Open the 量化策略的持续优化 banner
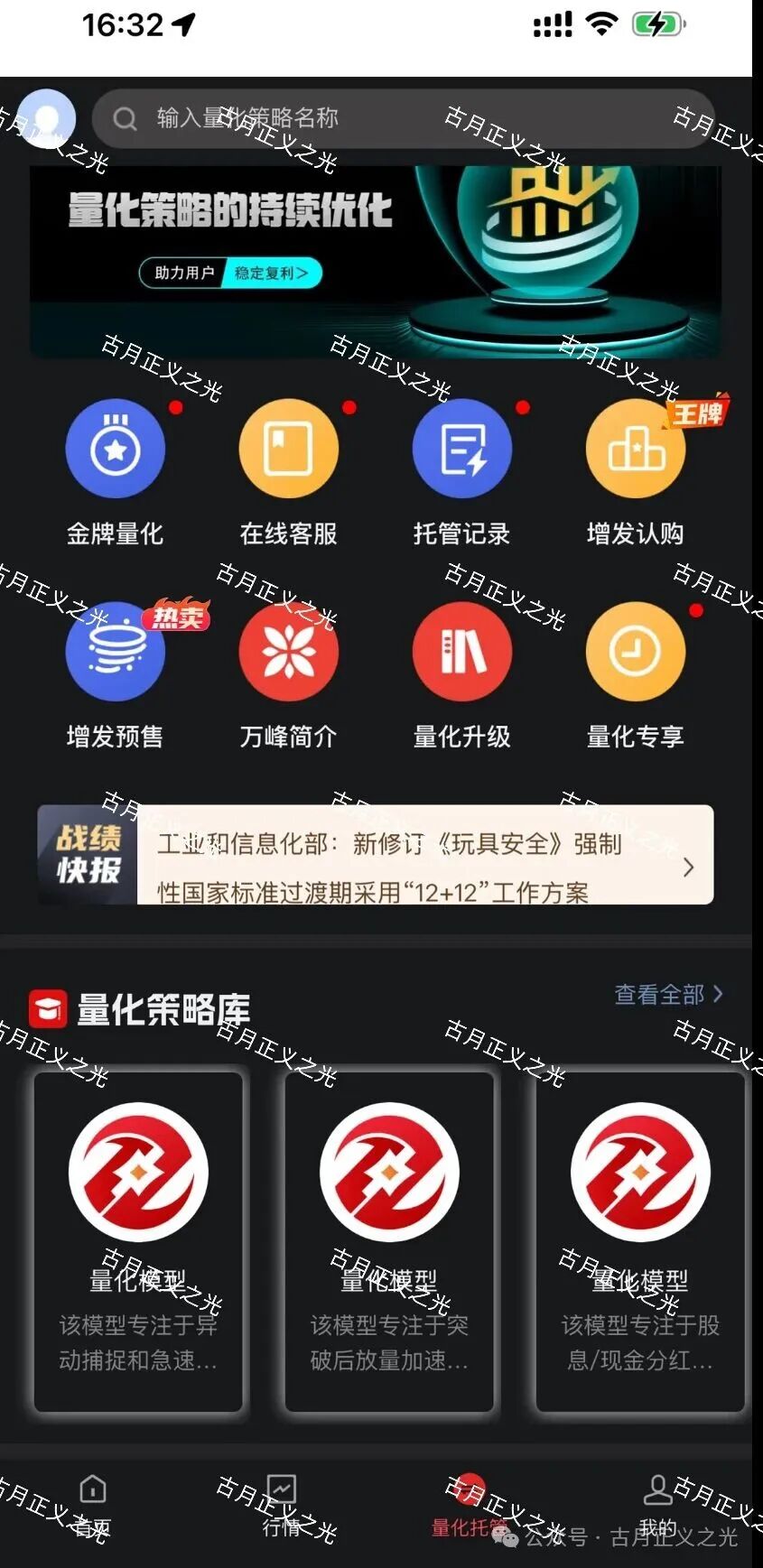 point(376,260)
